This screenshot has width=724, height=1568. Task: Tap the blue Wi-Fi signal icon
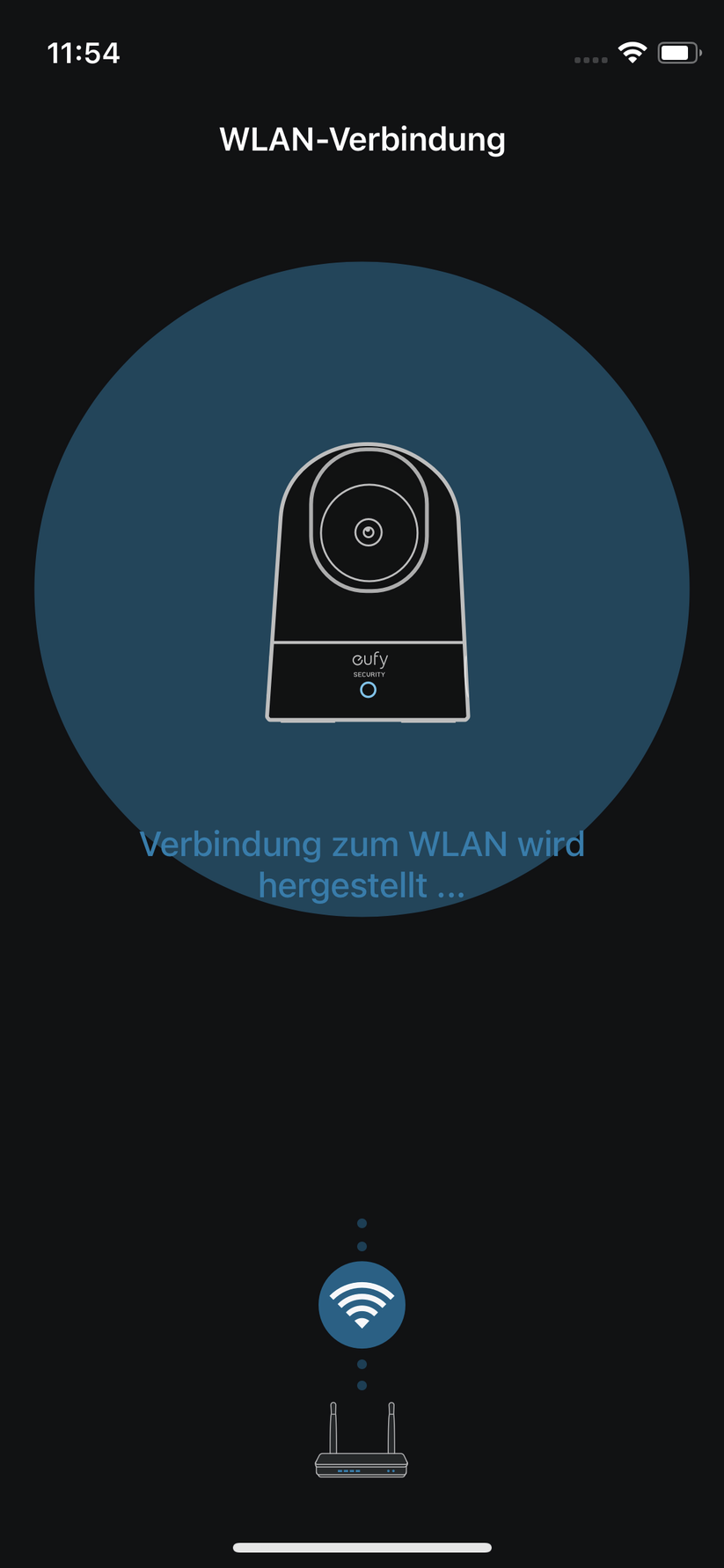[x=362, y=1304]
